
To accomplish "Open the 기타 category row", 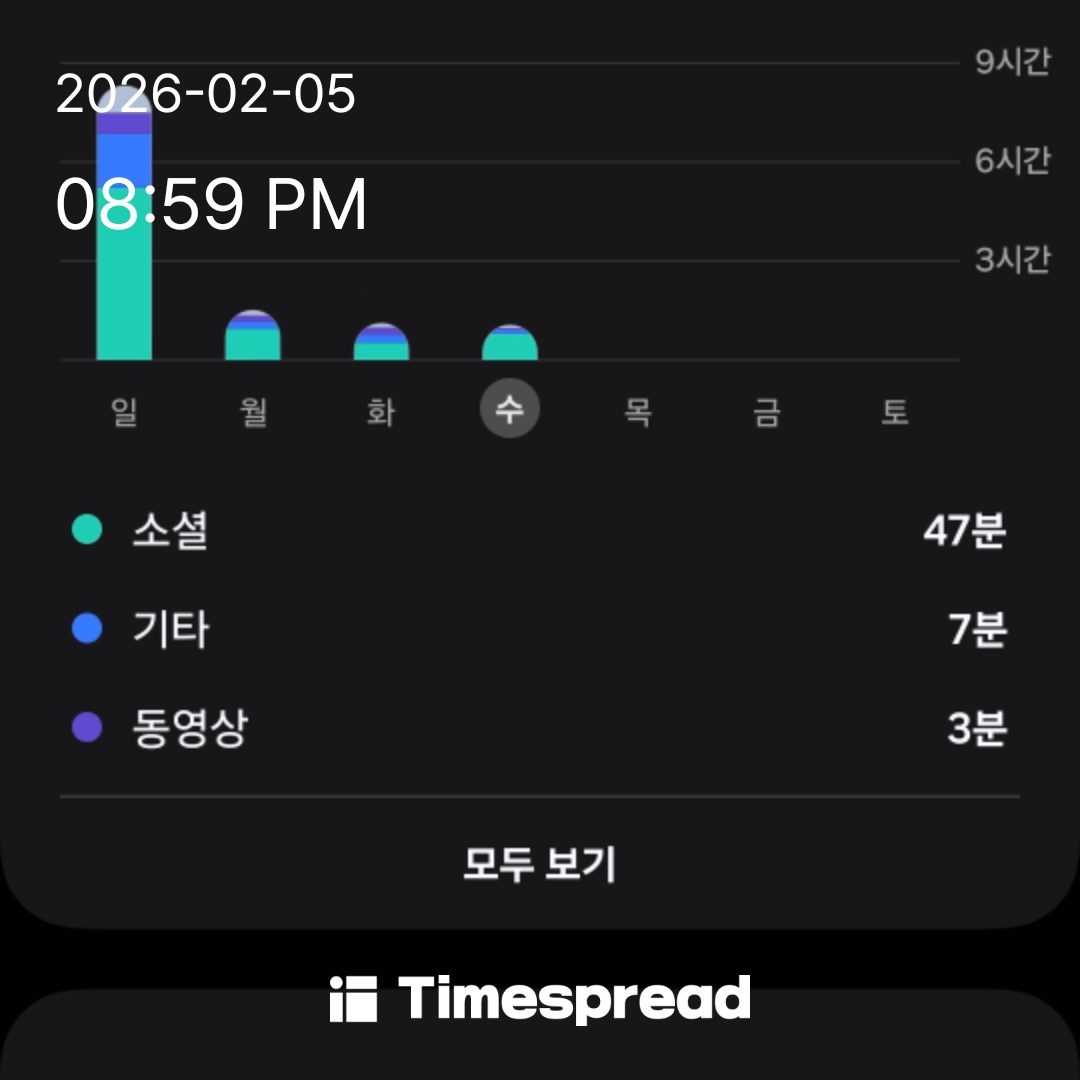I will (x=539, y=630).
